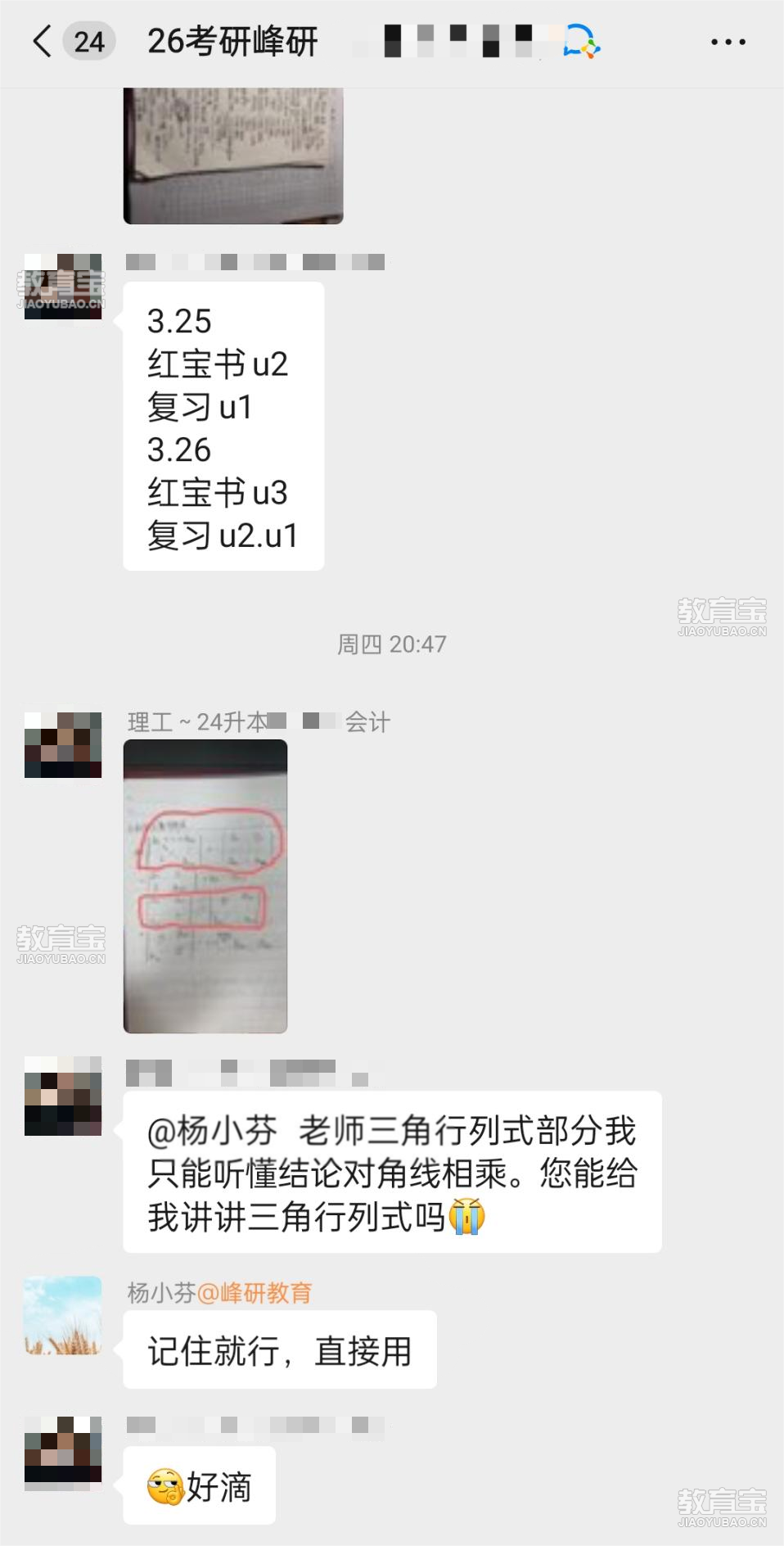
Task: Open the notebook photo at the top
Action: [x=233, y=156]
